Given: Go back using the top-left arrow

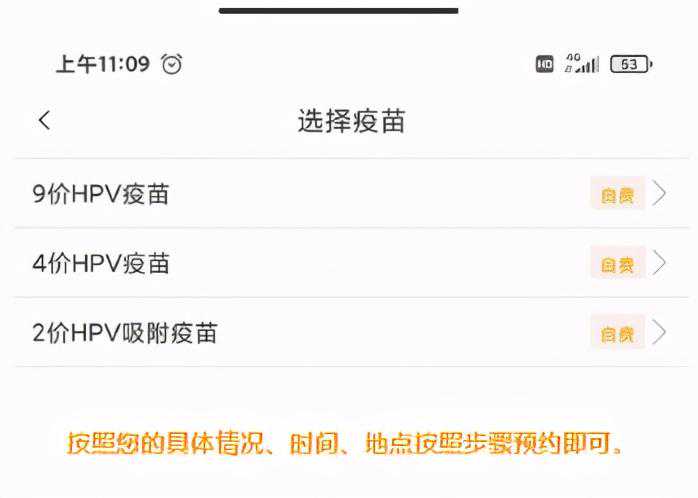Looking at the screenshot, I should coord(44,121).
